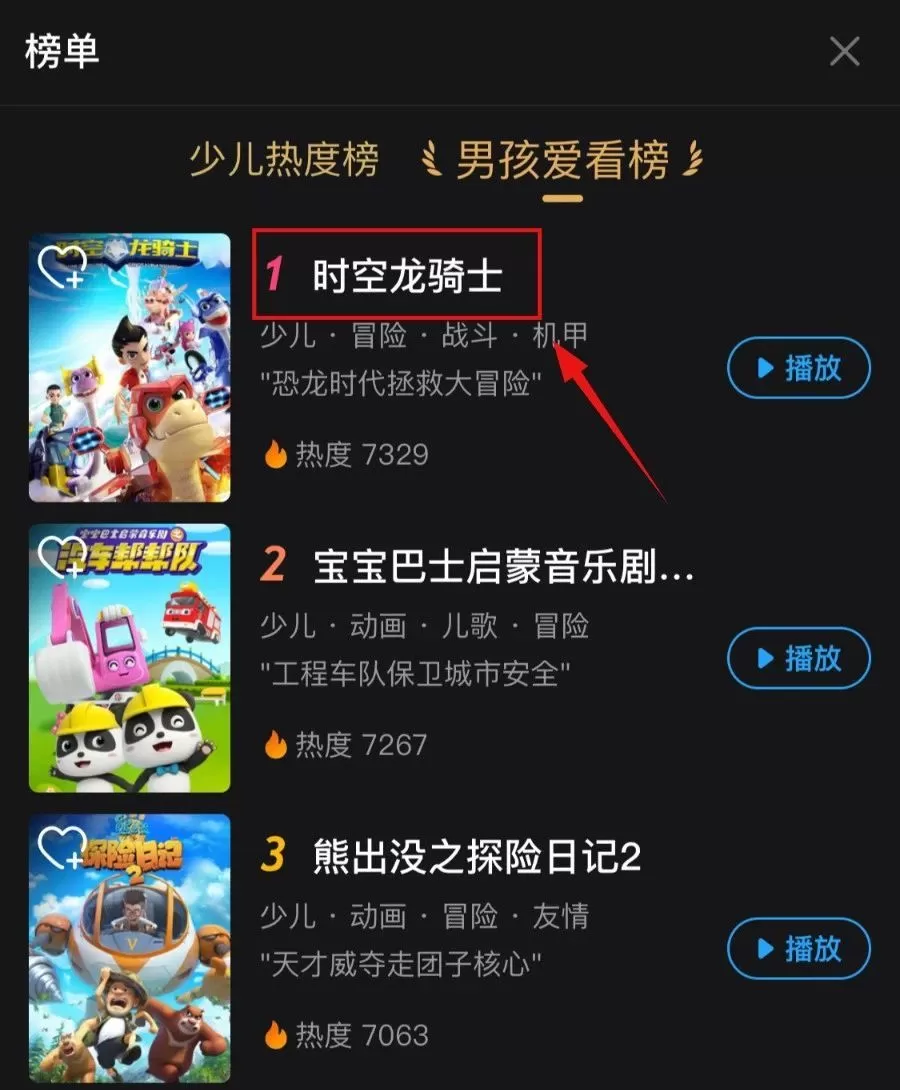Close the 榜单 panel
The image size is (900, 1090).
[x=844, y=51]
